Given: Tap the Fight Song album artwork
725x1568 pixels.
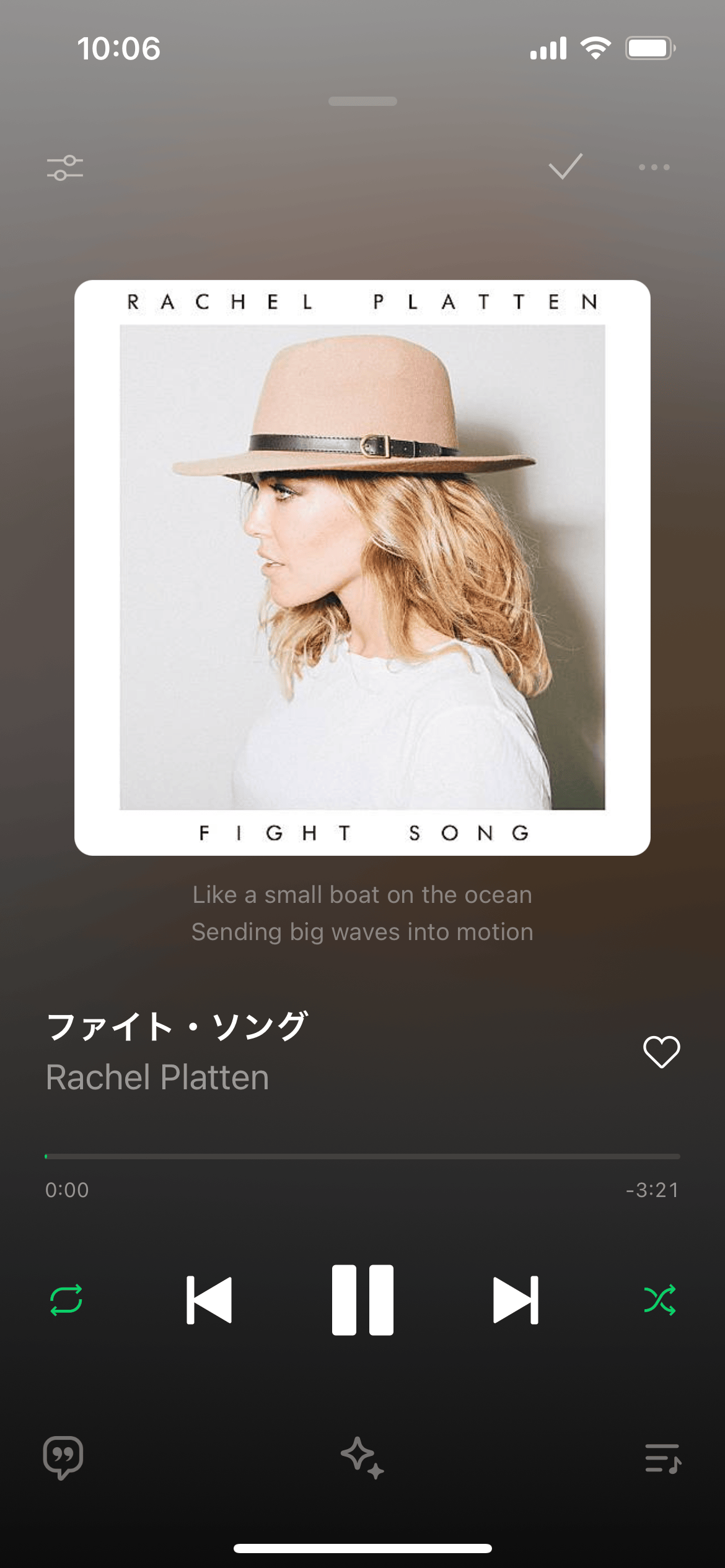Looking at the screenshot, I should (x=362, y=567).
